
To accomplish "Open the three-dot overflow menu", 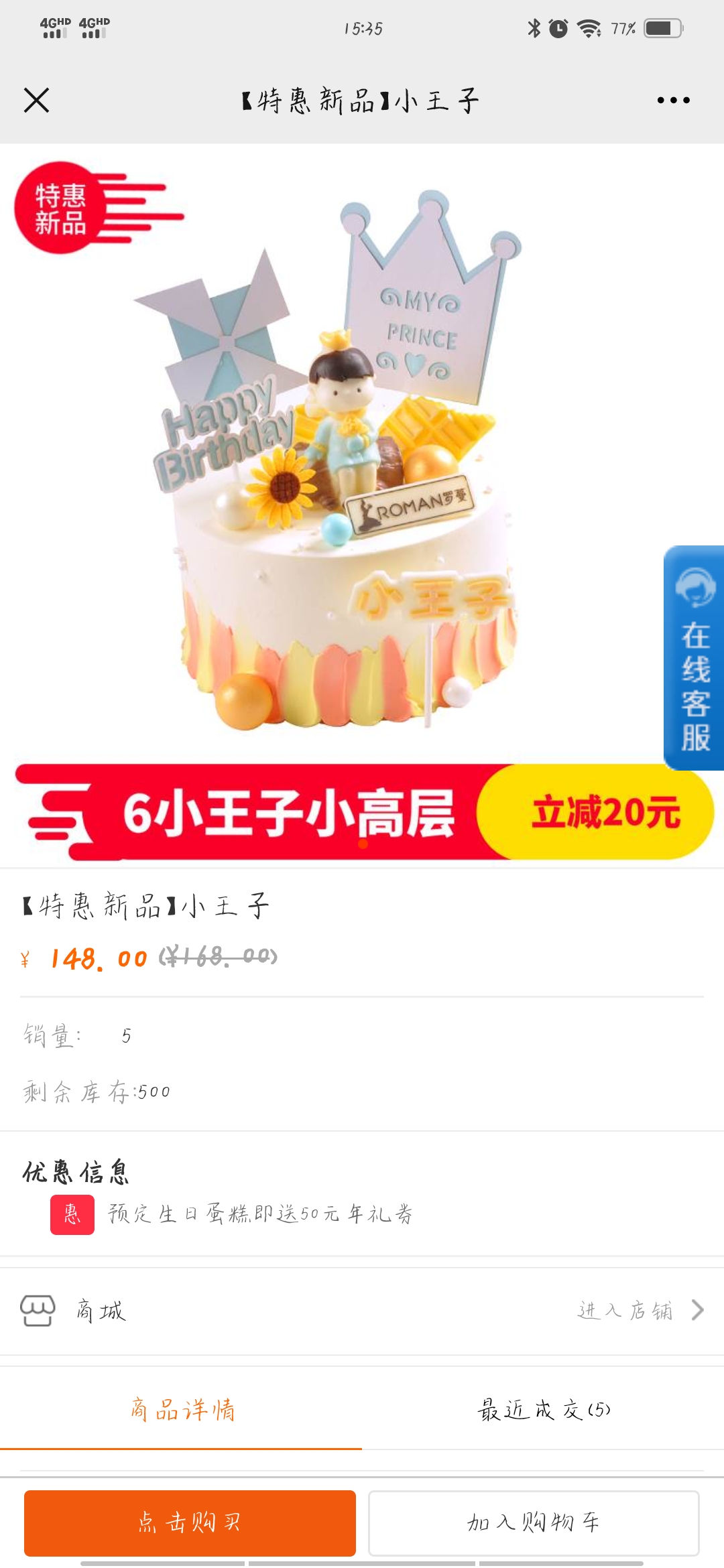I will tap(673, 101).
